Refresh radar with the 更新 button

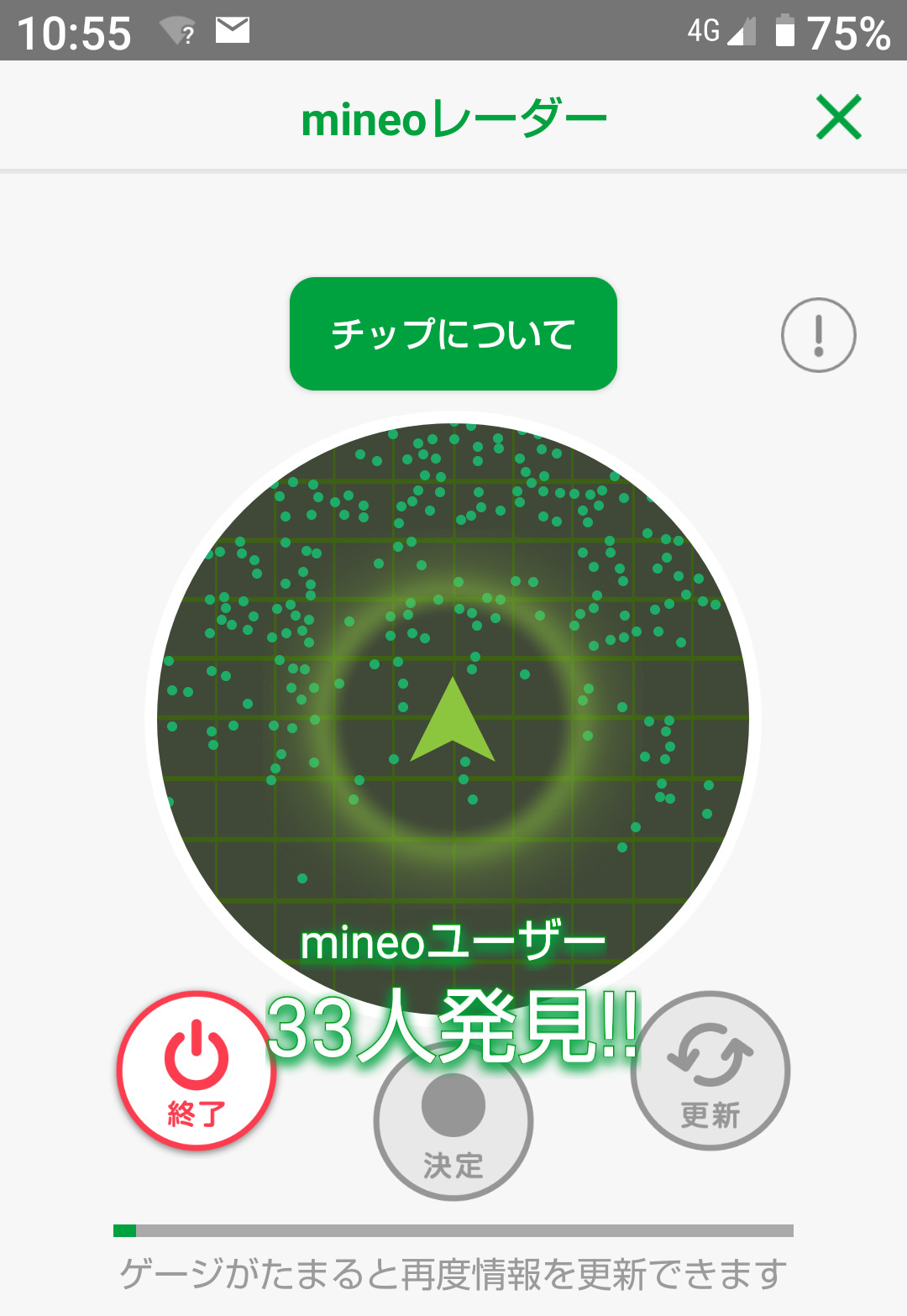coord(710,1071)
